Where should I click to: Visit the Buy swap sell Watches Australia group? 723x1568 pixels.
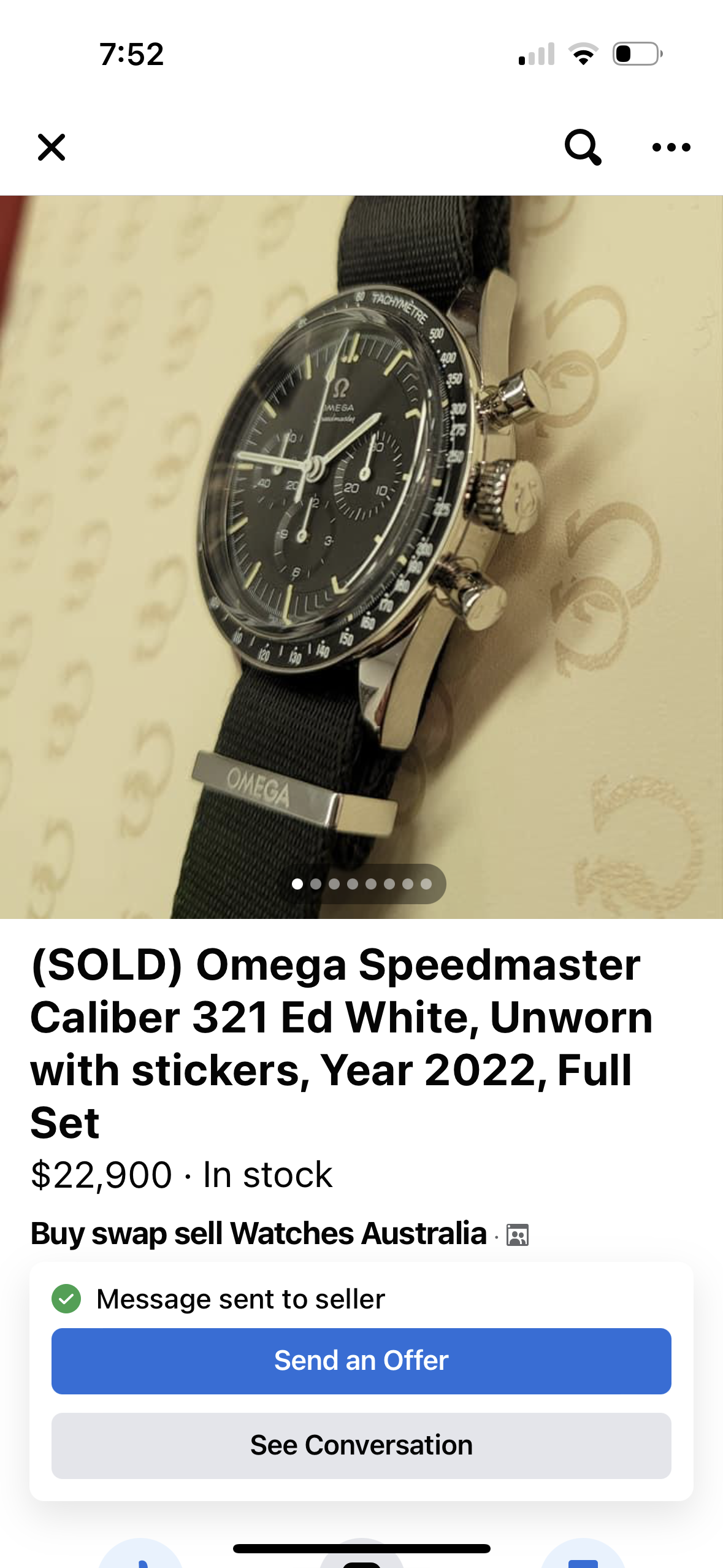point(259,1233)
